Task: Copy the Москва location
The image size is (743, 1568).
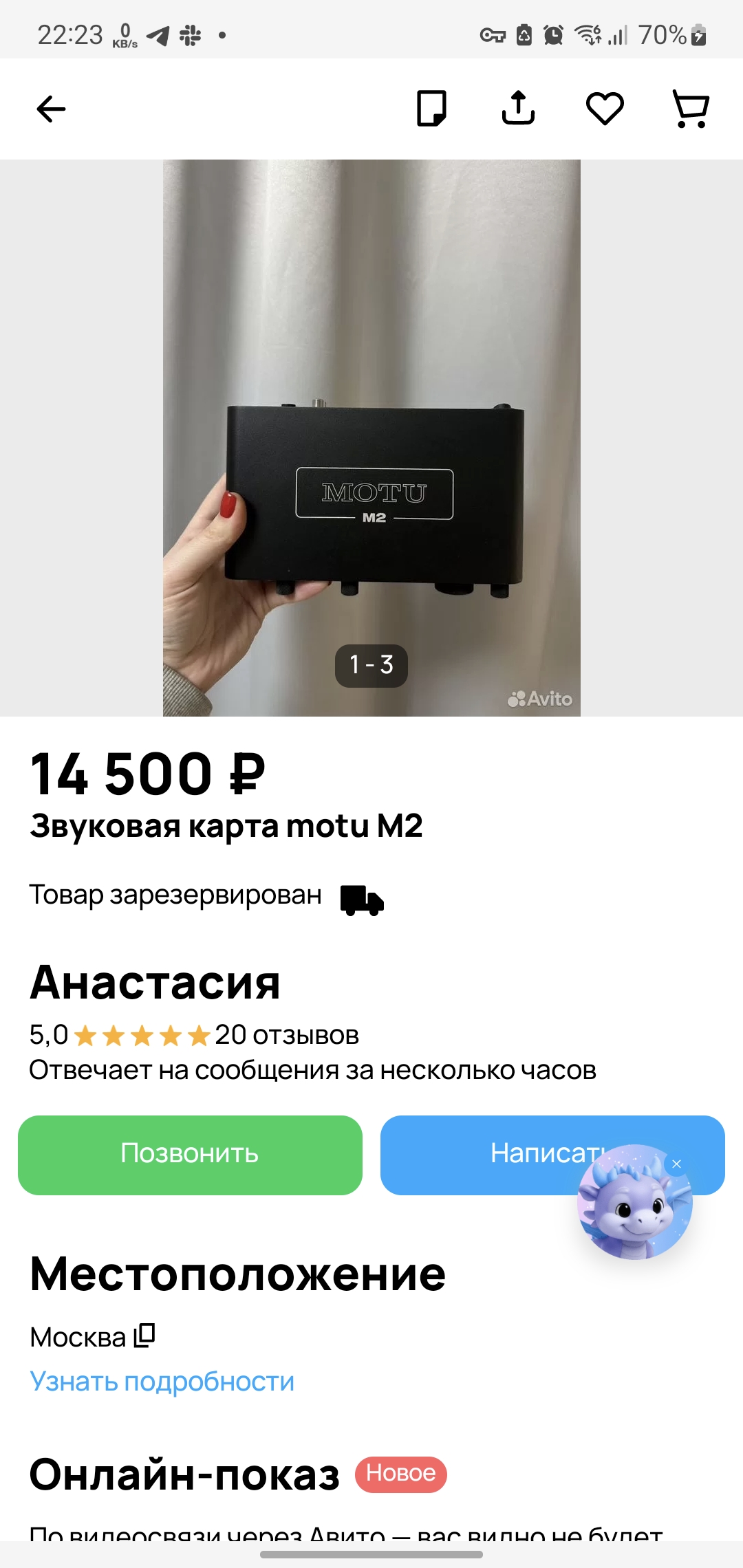Action: pyautogui.click(x=144, y=1336)
